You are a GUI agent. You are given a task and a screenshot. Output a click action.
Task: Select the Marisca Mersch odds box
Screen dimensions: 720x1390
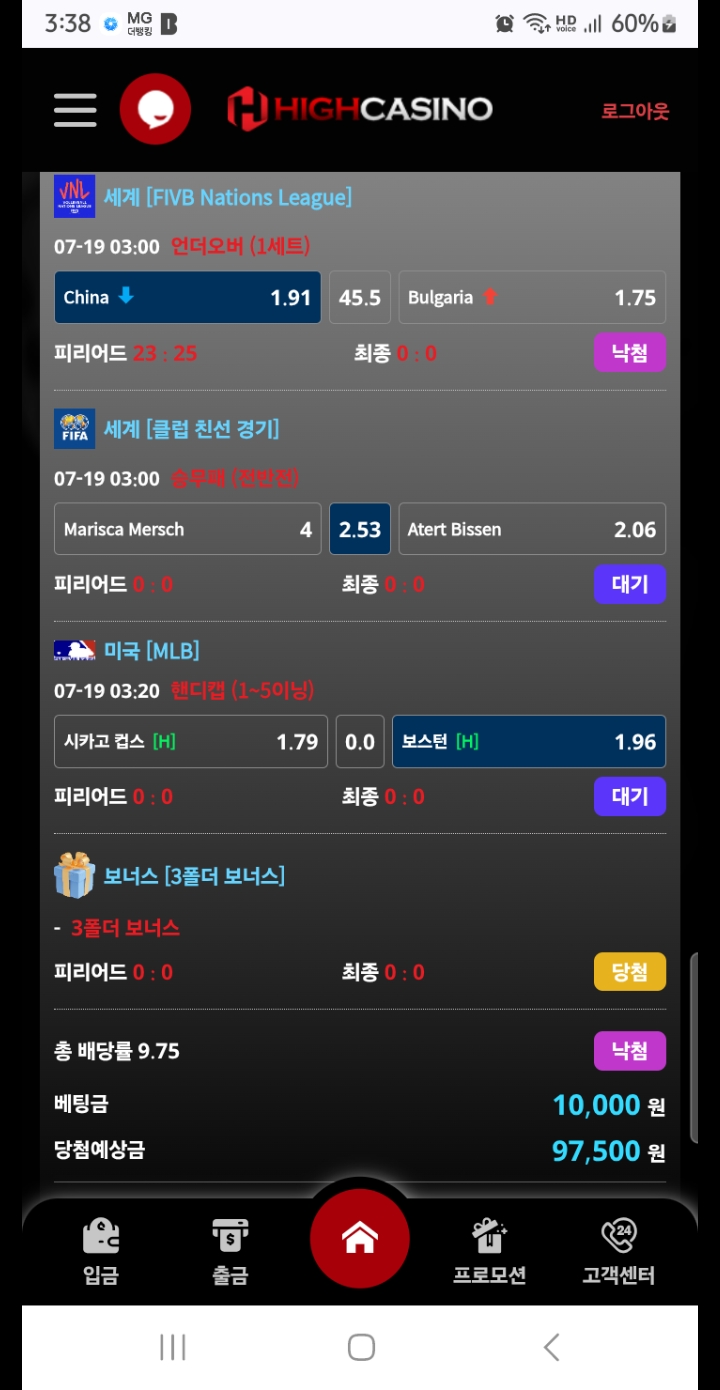pos(187,529)
